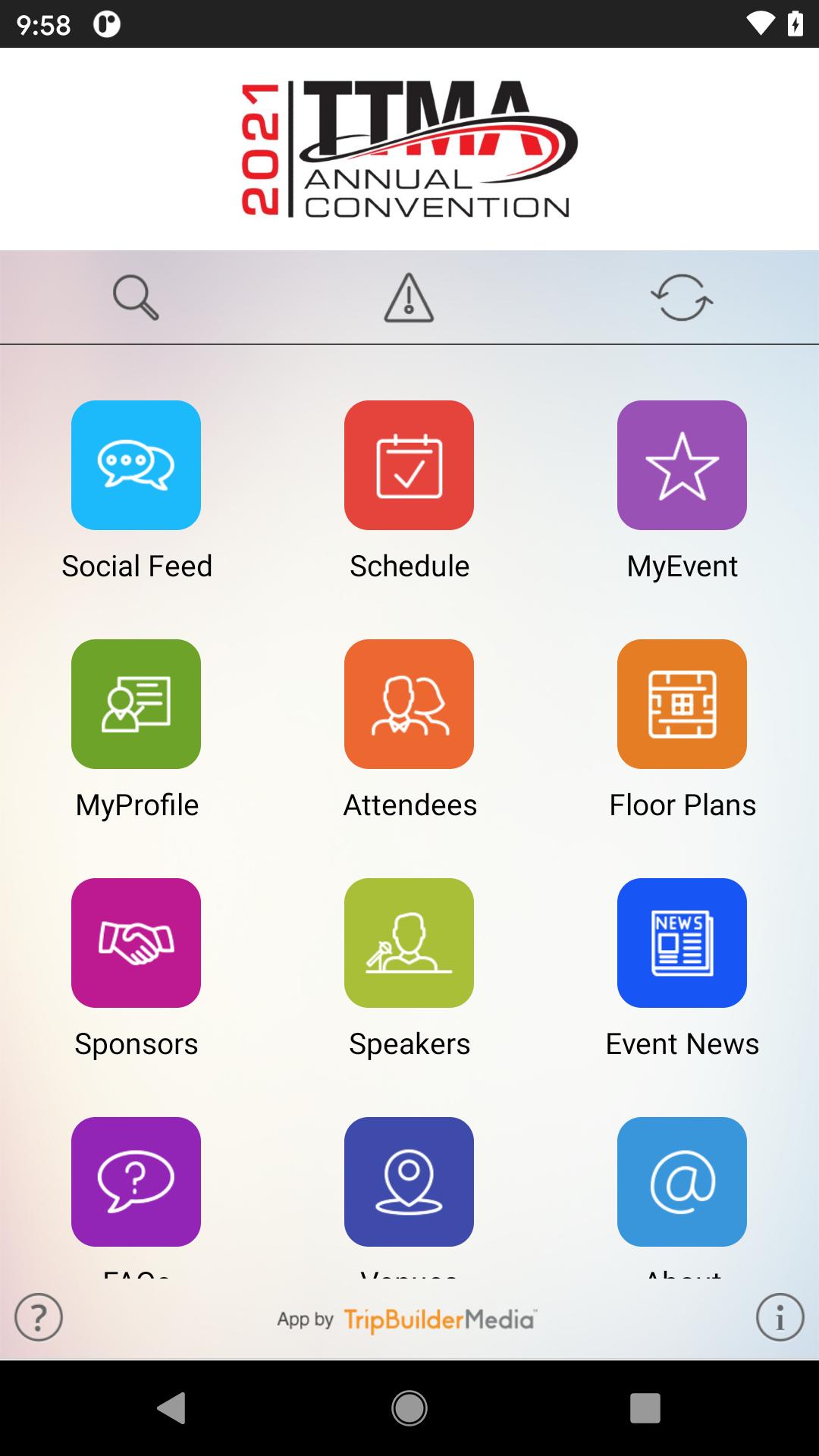The width and height of the screenshot is (819, 1456).
Task: Go back using the system back button
Action: (x=171, y=1408)
